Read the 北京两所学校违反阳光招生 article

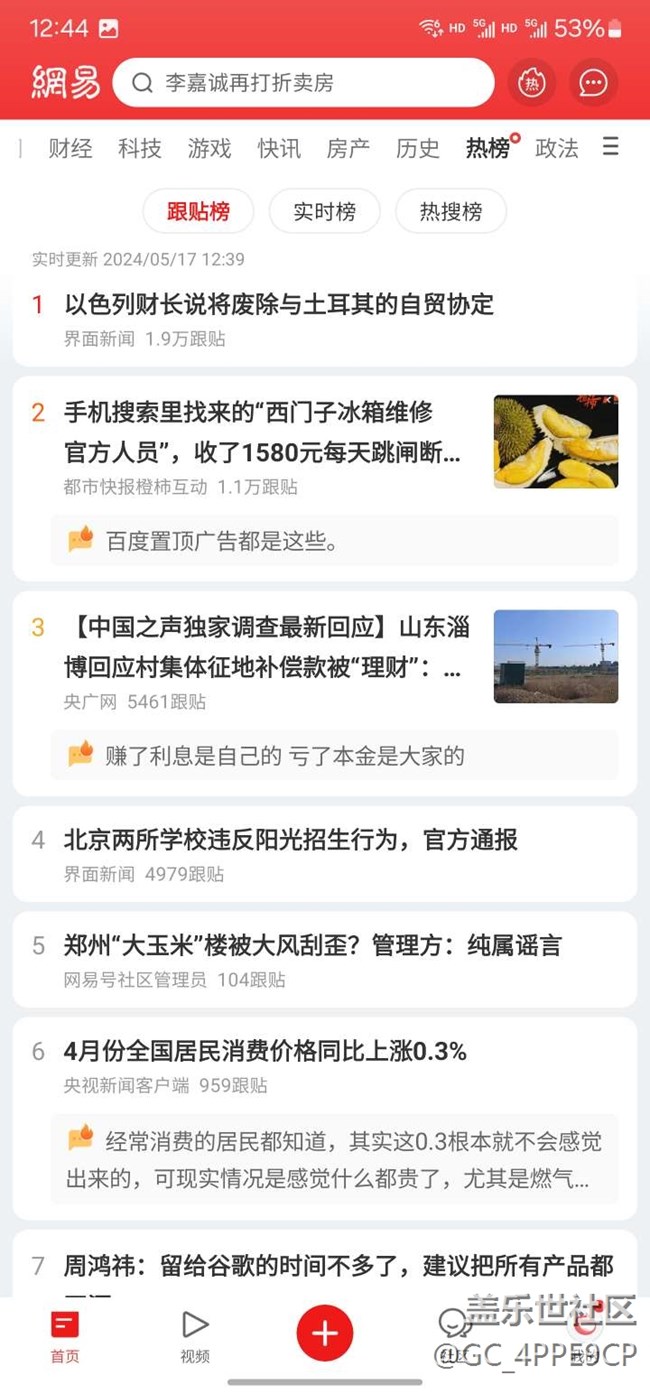click(x=290, y=840)
